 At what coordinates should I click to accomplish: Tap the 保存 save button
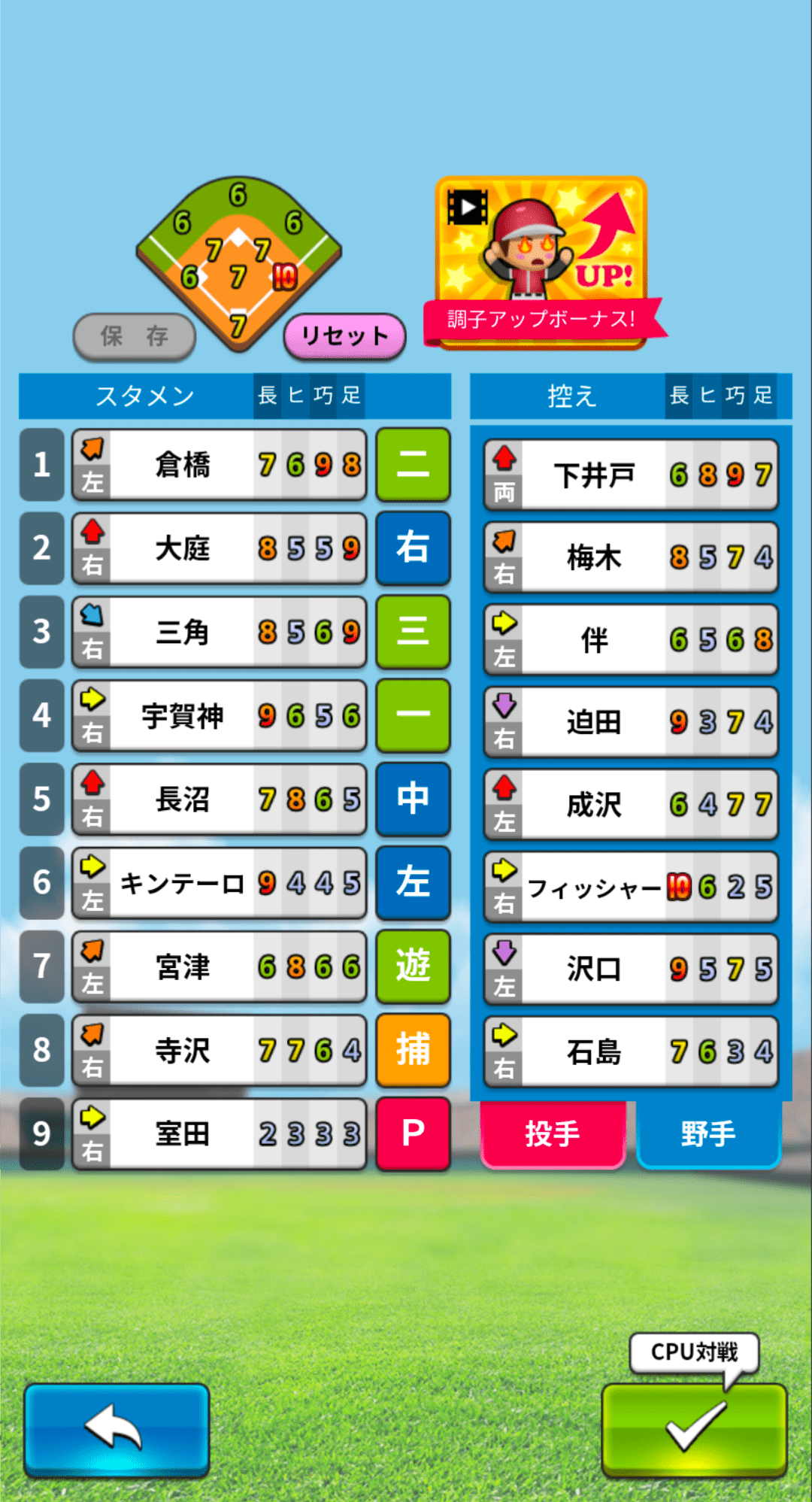pos(135,335)
